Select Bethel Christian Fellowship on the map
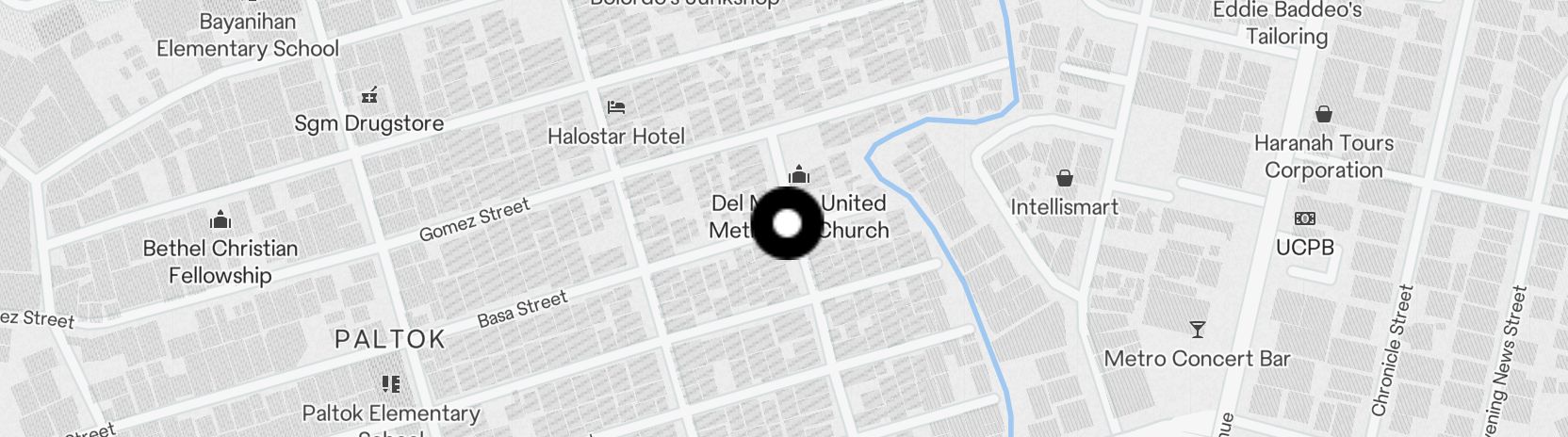The height and width of the screenshot is (437, 1568). (220, 221)
